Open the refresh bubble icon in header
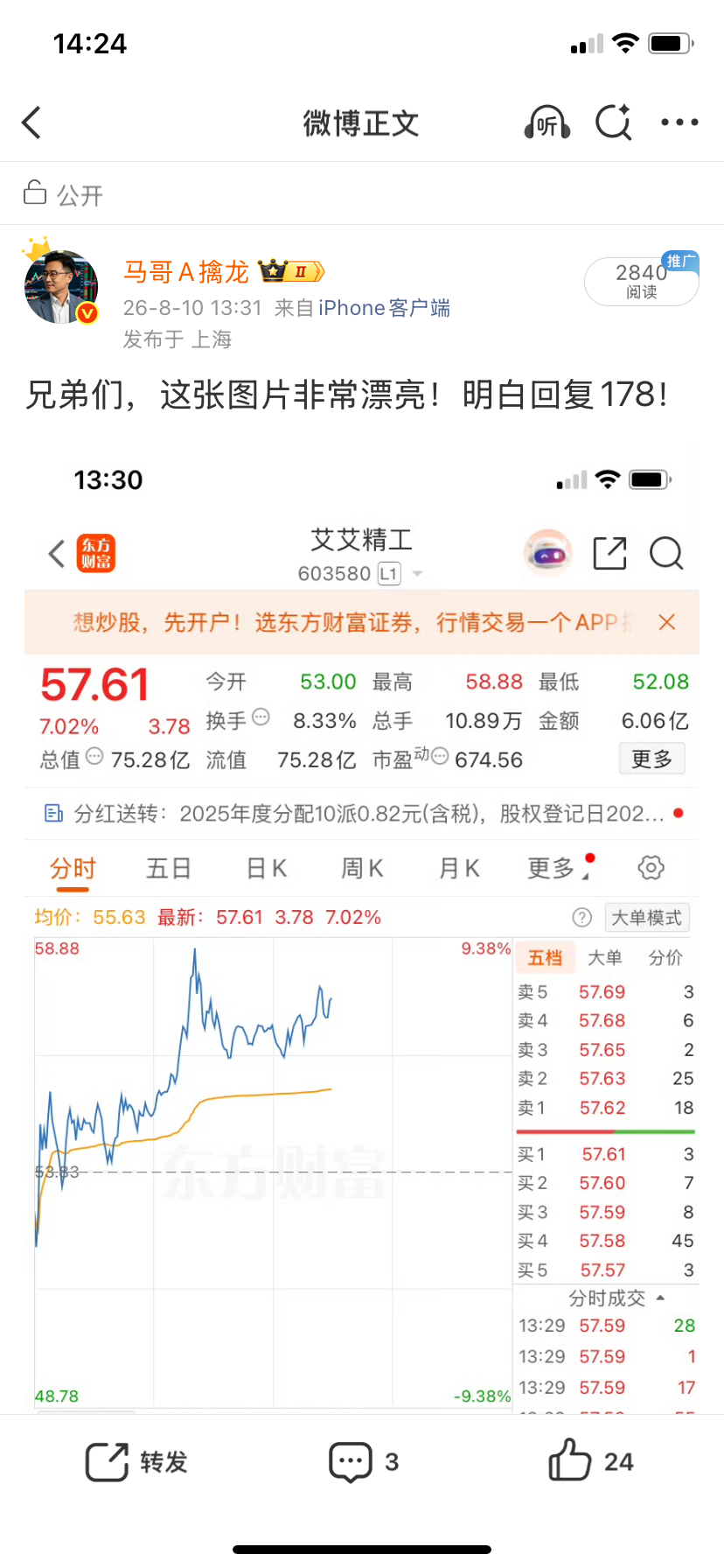The image size is (724, 1568). click(614, 122)
